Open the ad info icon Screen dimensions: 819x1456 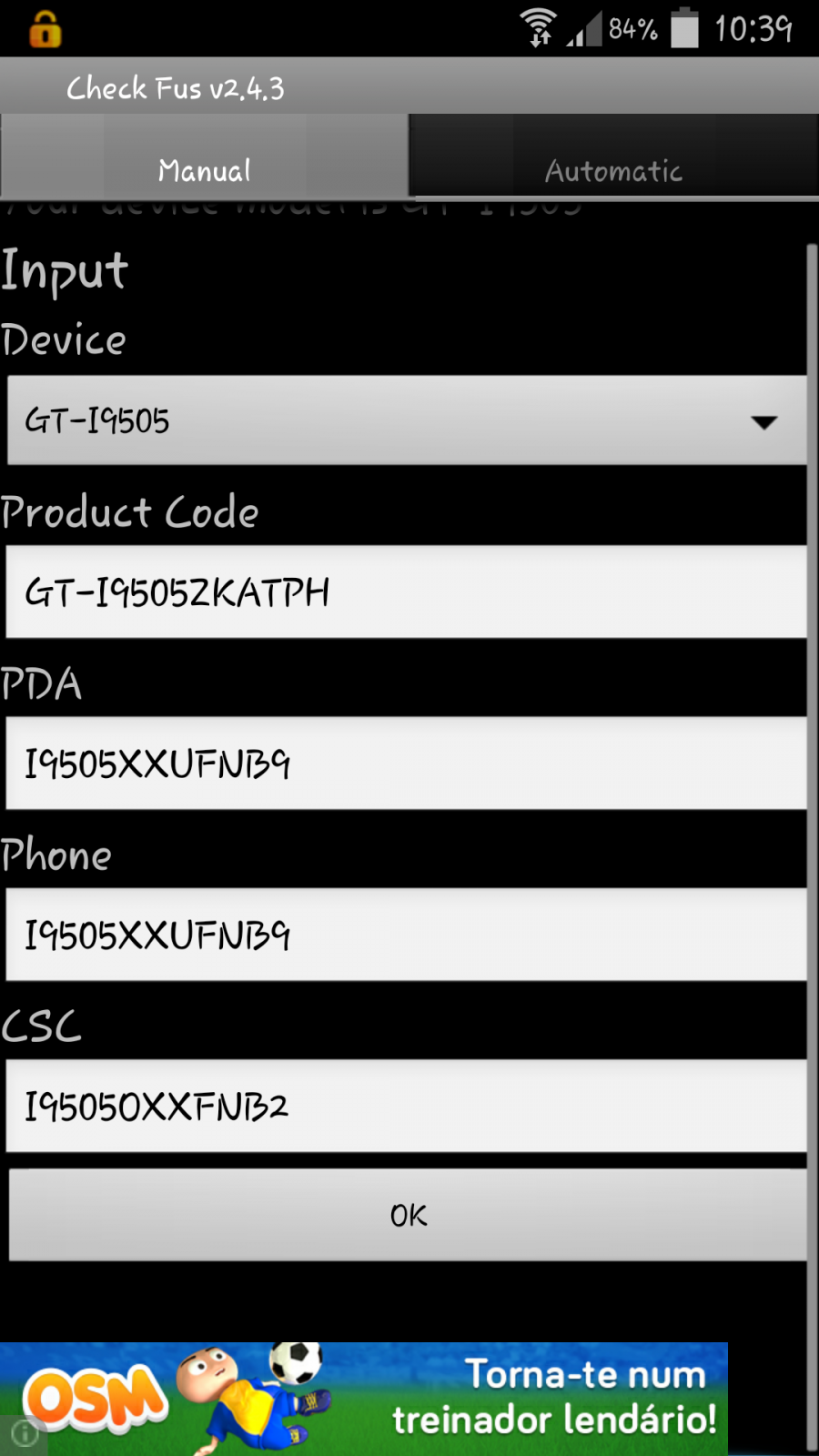coord(25,1432)
